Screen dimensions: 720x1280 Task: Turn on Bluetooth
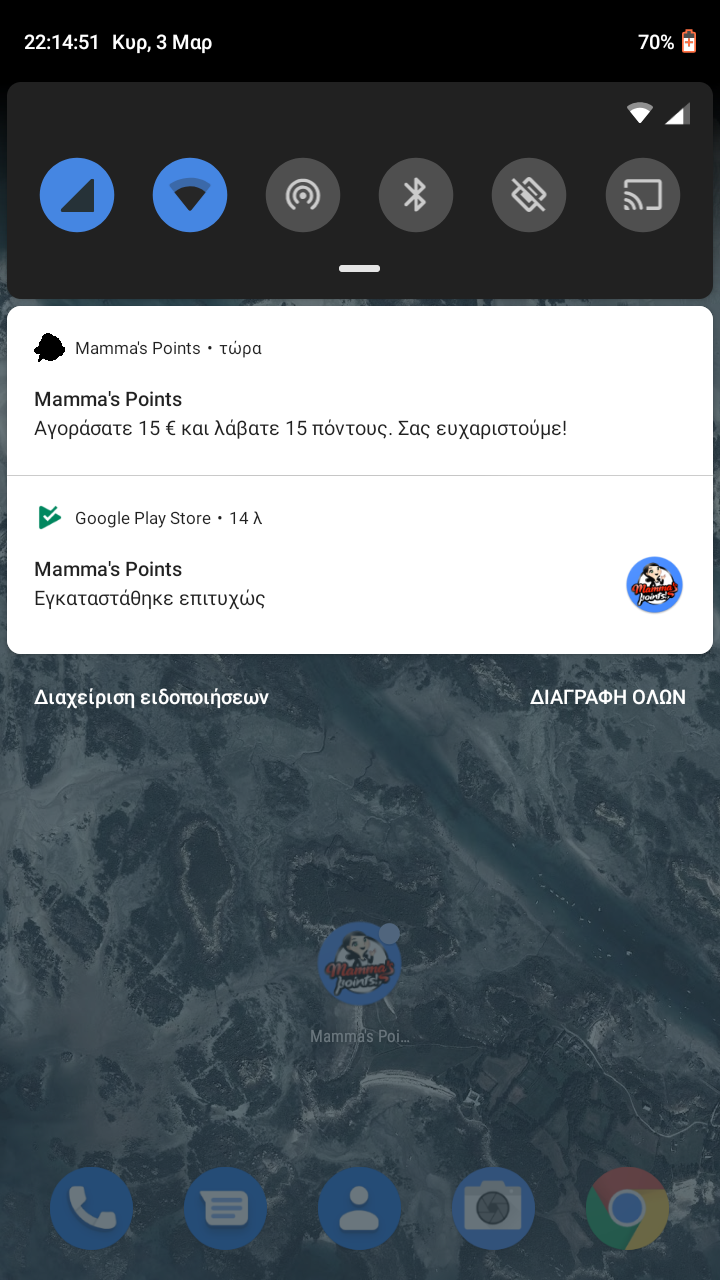(x=416, y=195)
